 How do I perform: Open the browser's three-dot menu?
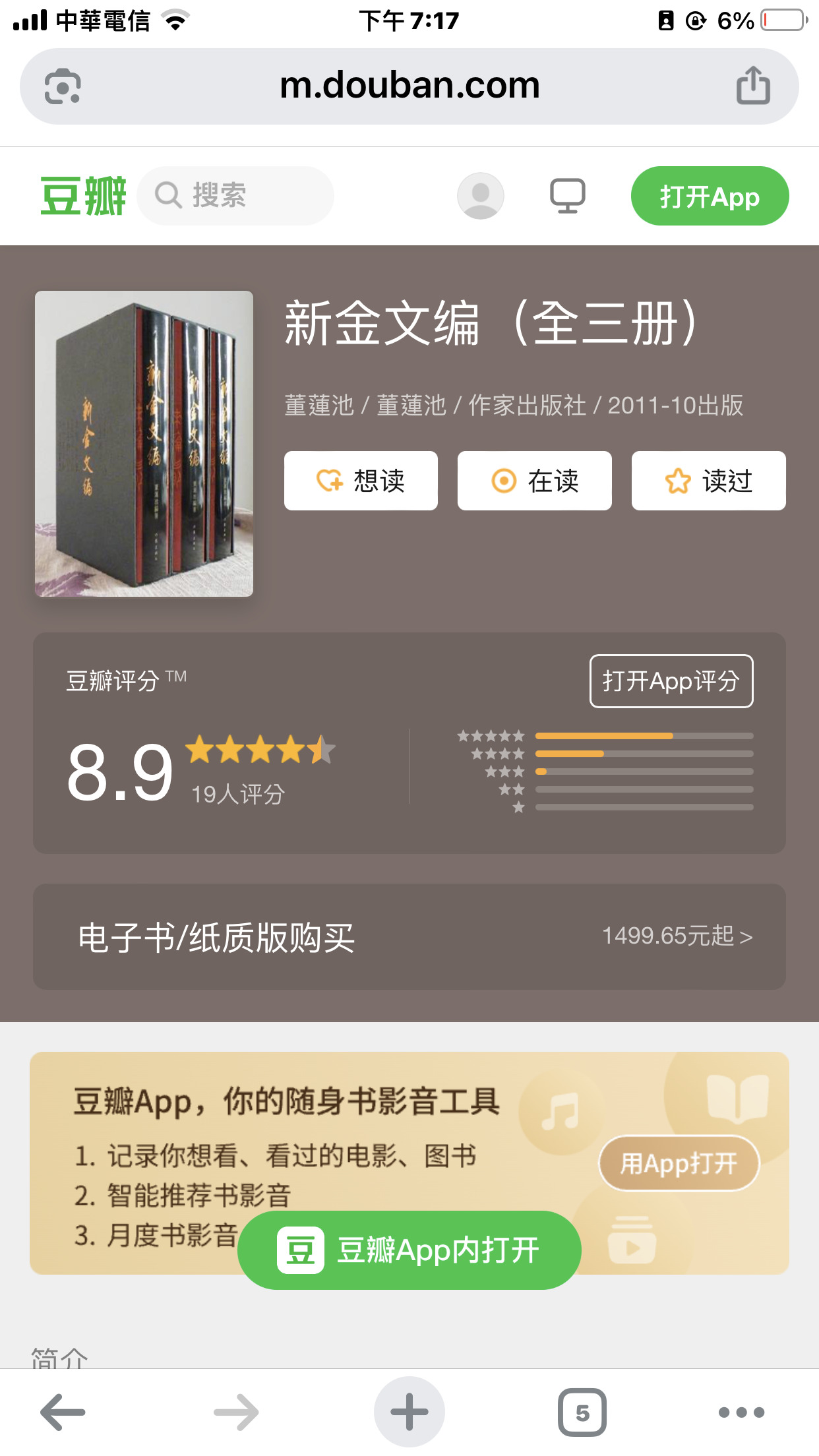click(x=741, y=1412)
